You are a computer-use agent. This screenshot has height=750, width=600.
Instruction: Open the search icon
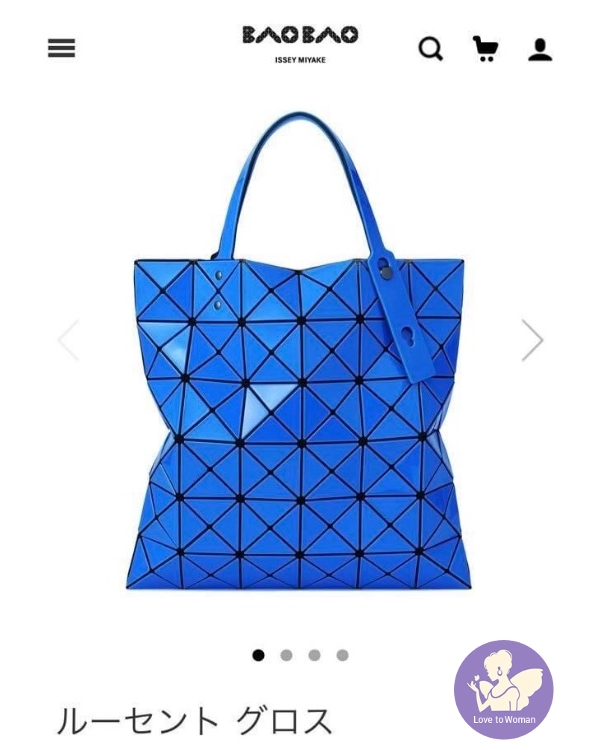coord(430,48)
